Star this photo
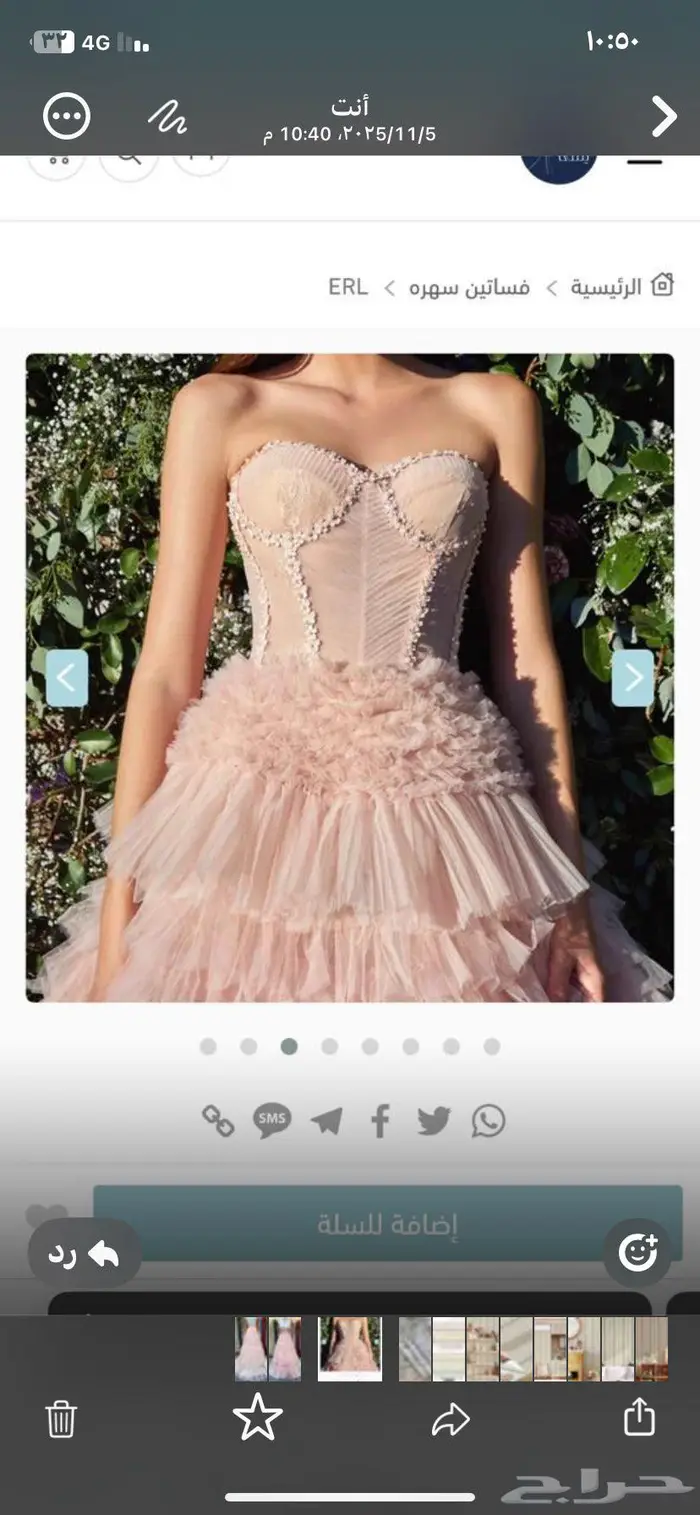 (x=257, y=1417)
